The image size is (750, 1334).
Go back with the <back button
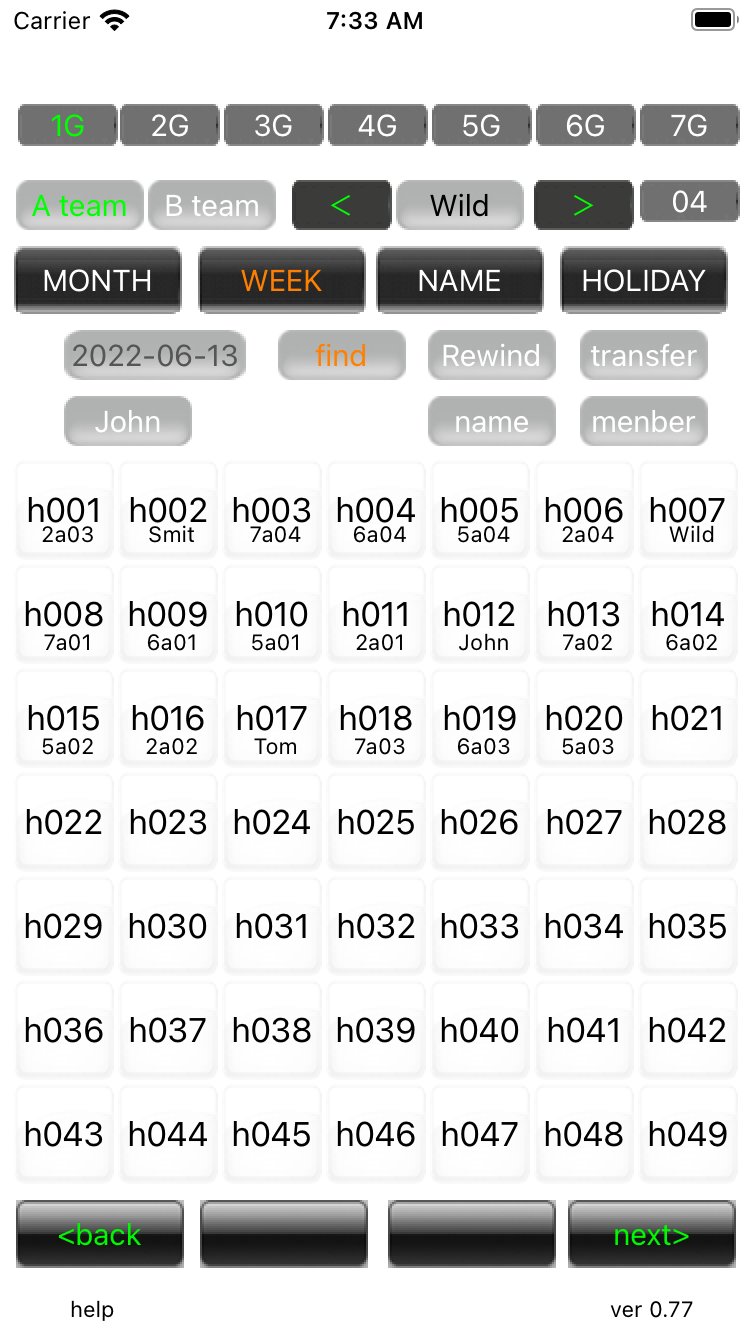tap(100, 1235)
